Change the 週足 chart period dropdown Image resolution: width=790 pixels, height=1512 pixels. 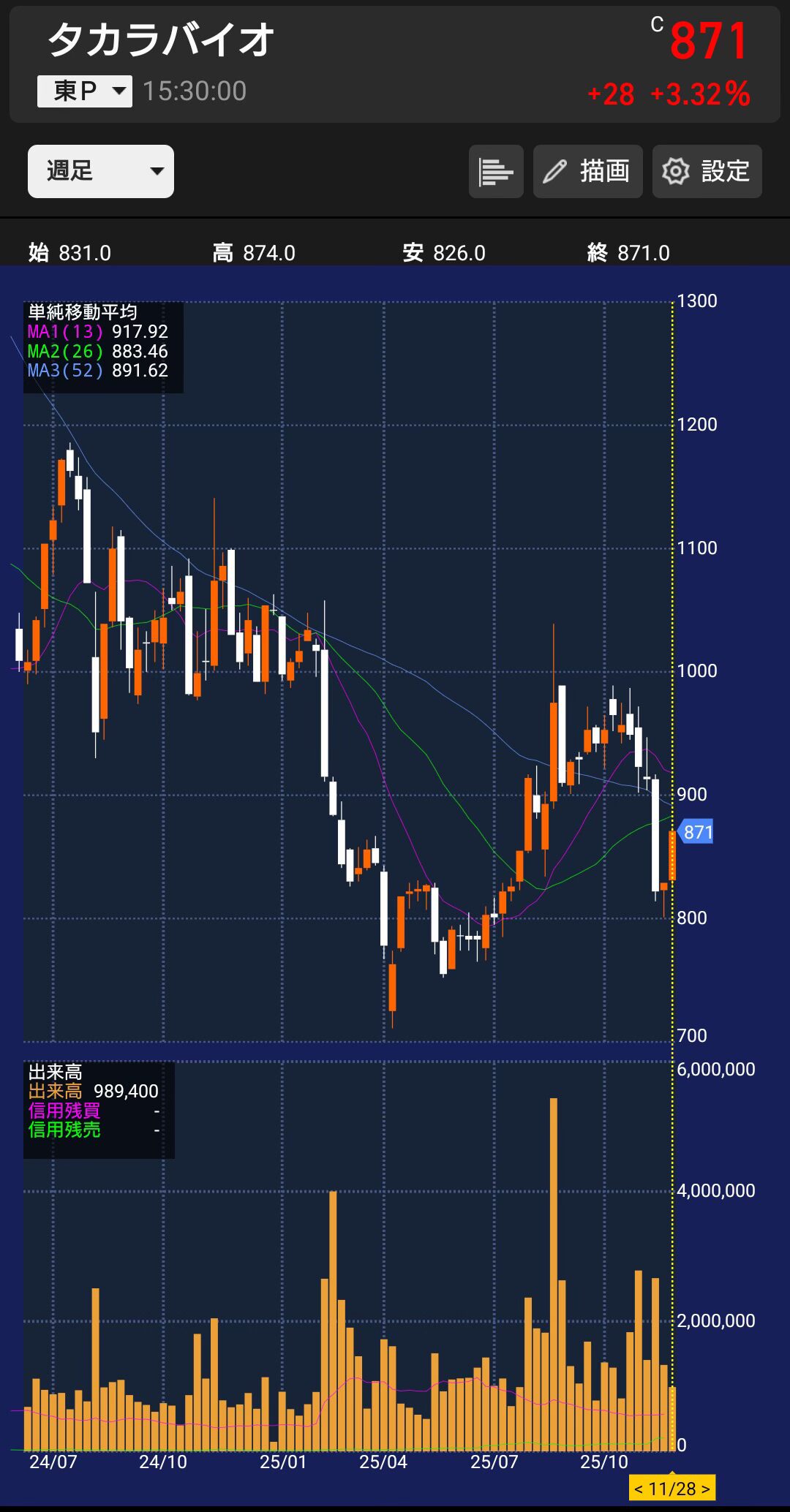(101, 171)
